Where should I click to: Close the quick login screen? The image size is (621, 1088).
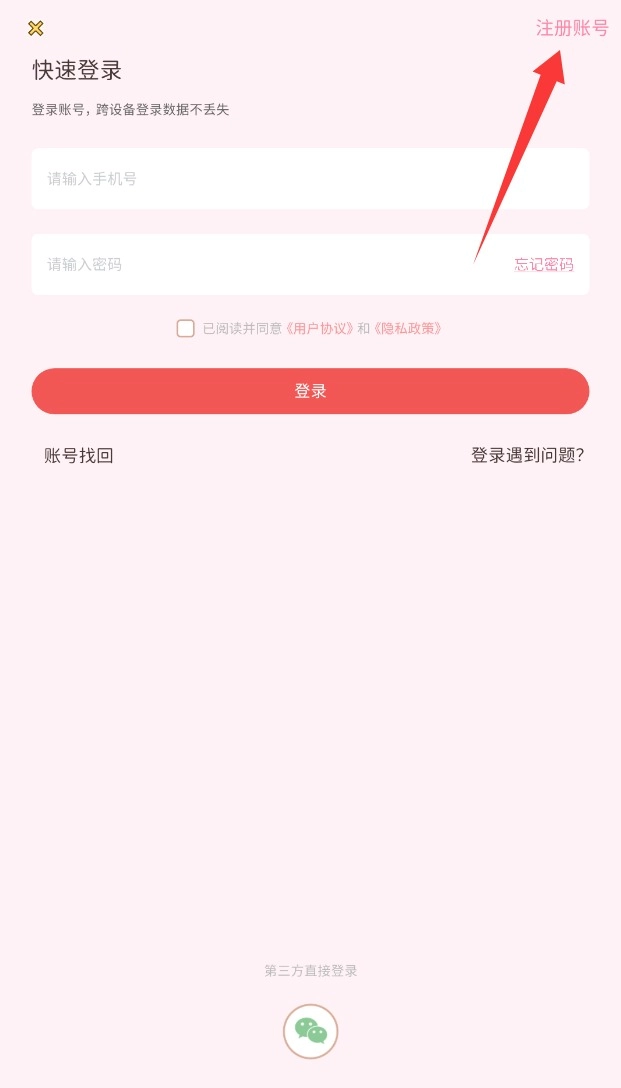click(36, 28)
